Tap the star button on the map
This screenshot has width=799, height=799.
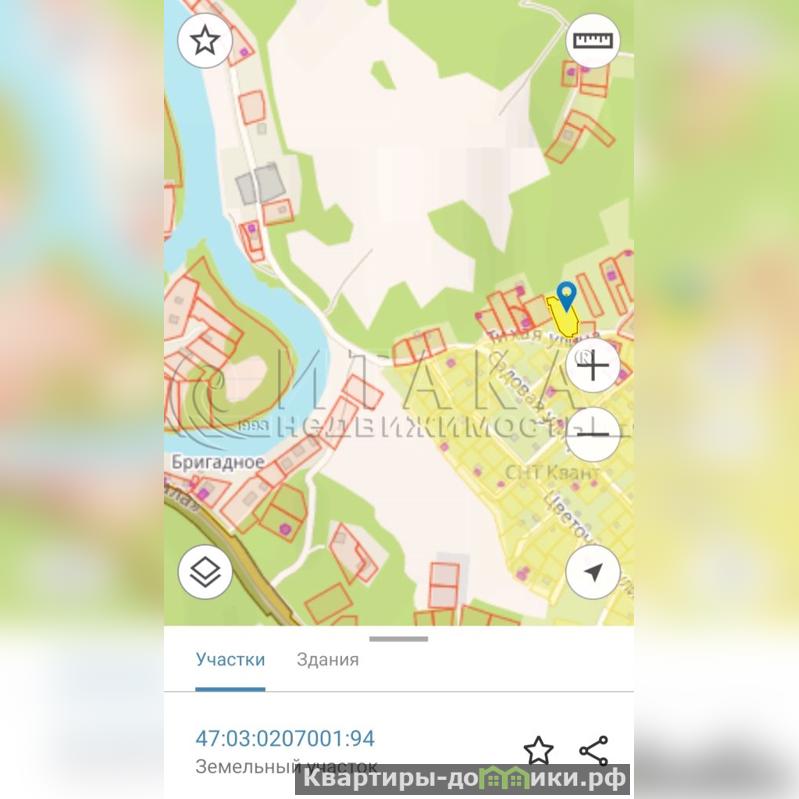(205, 41)
